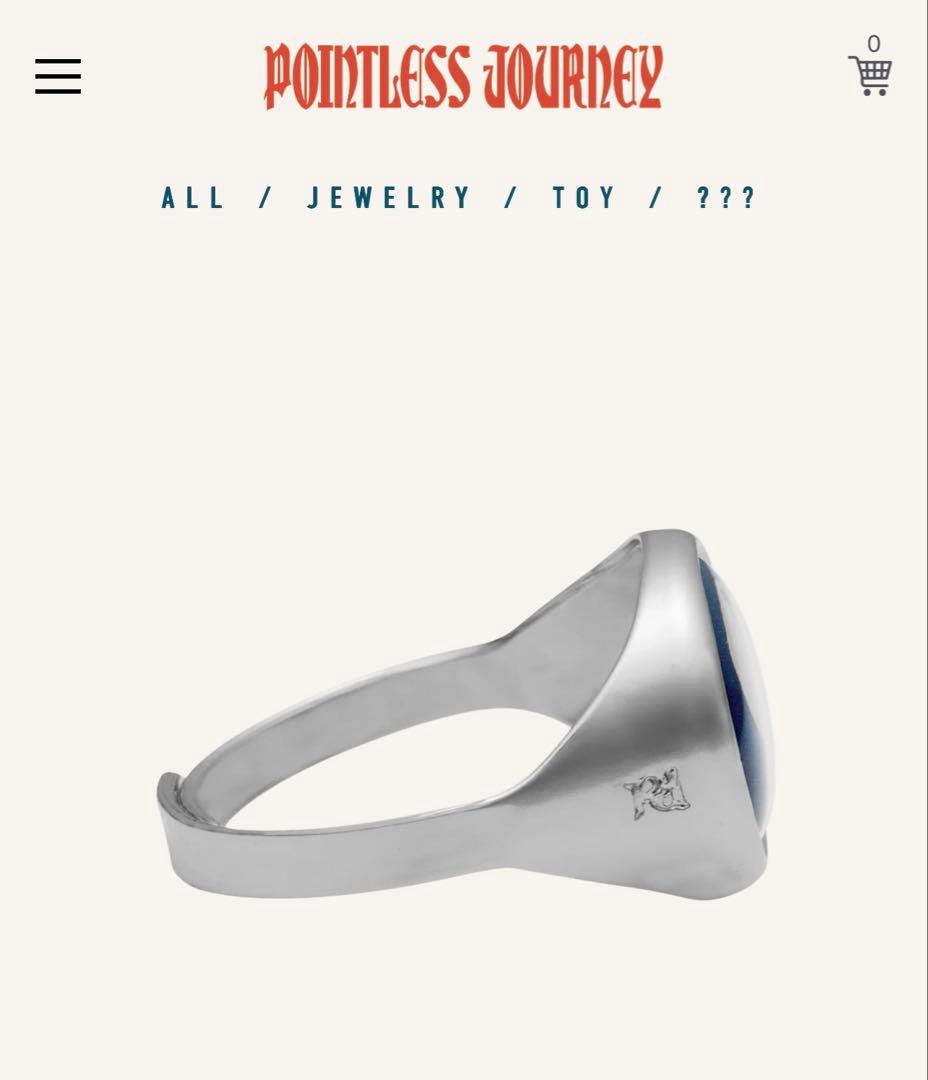928x1080 pixels.
Task: Open the JEWELRY category
Action: click(x=389, y=198)
